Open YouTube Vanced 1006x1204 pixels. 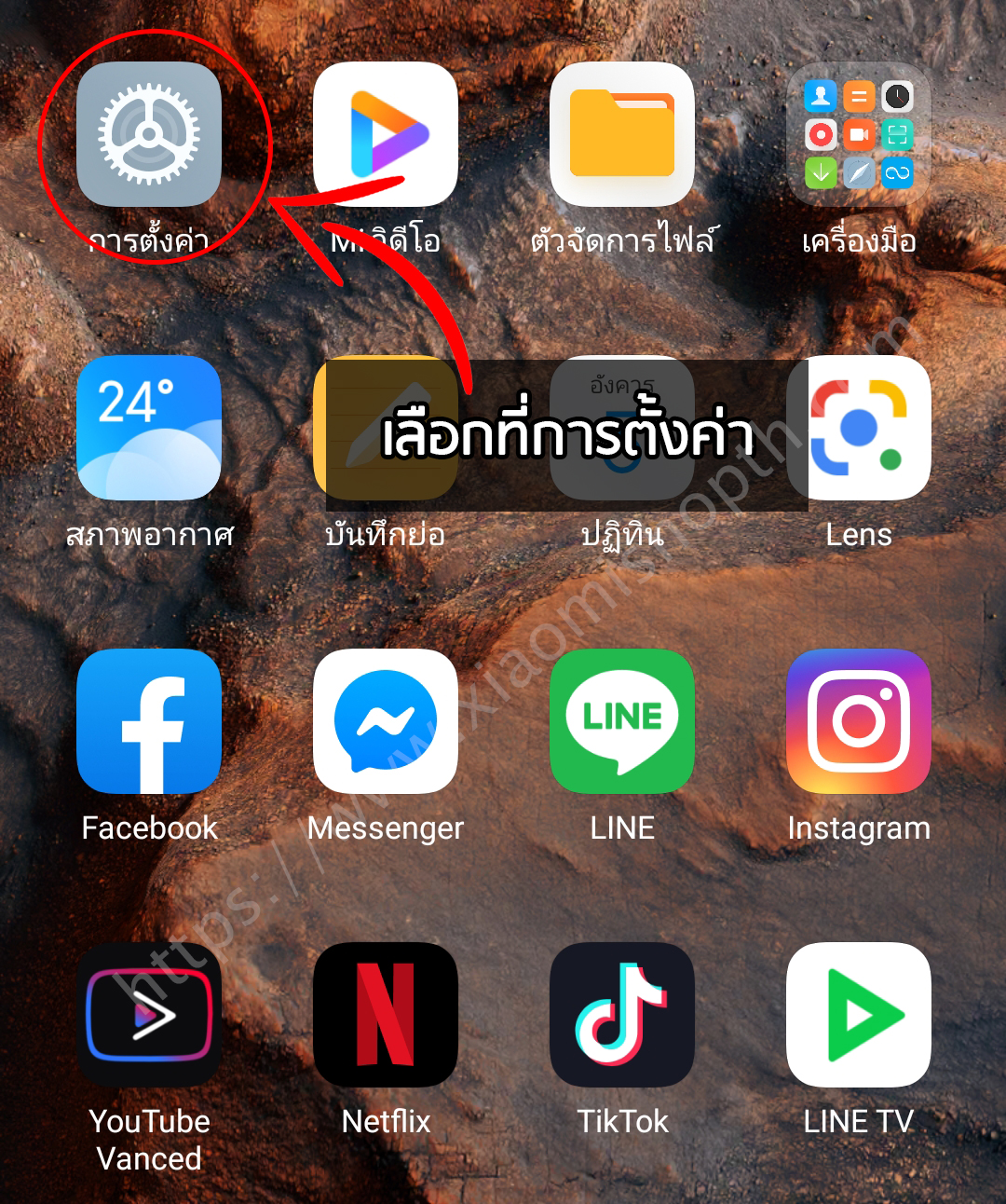click(x=149, y=1015)
